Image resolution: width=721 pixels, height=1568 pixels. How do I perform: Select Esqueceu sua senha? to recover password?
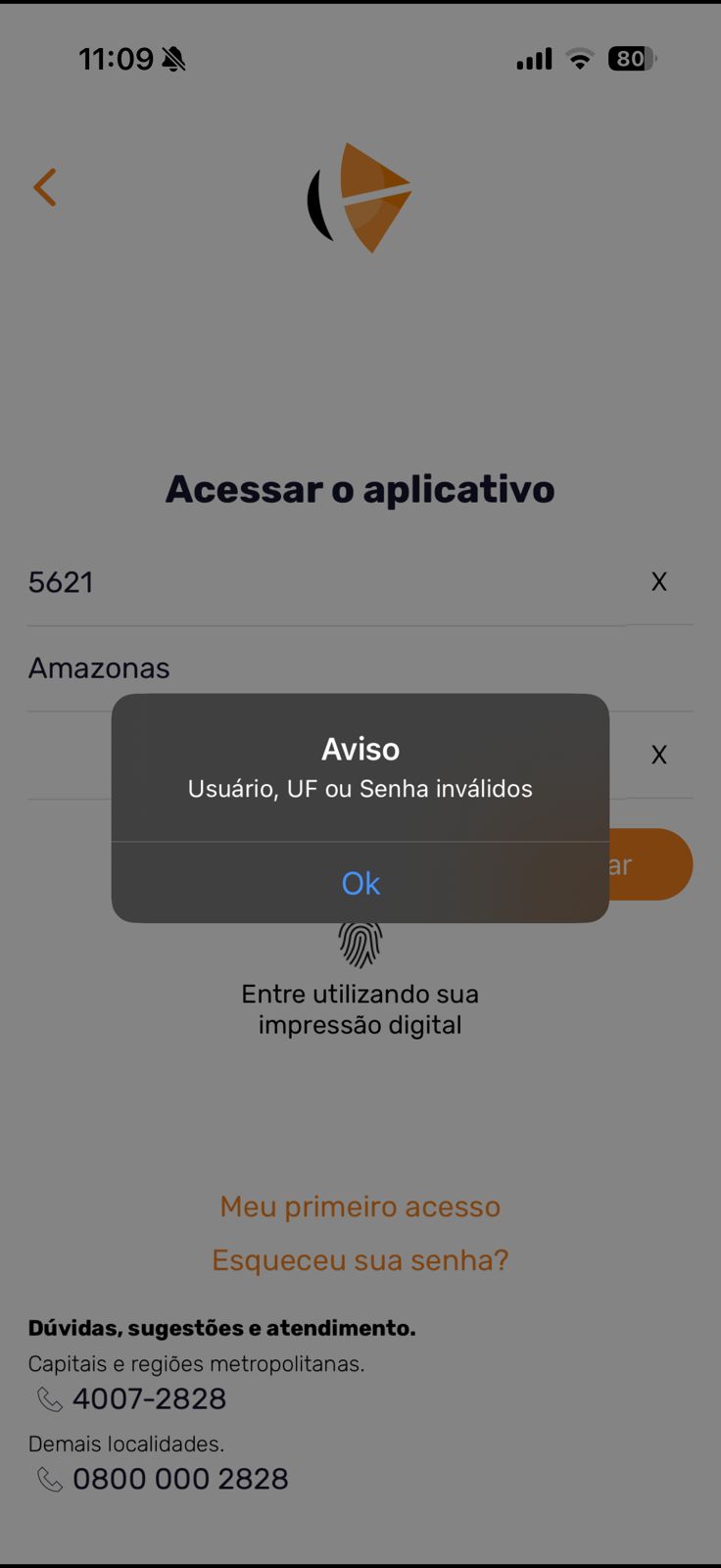click(360, 1259)
